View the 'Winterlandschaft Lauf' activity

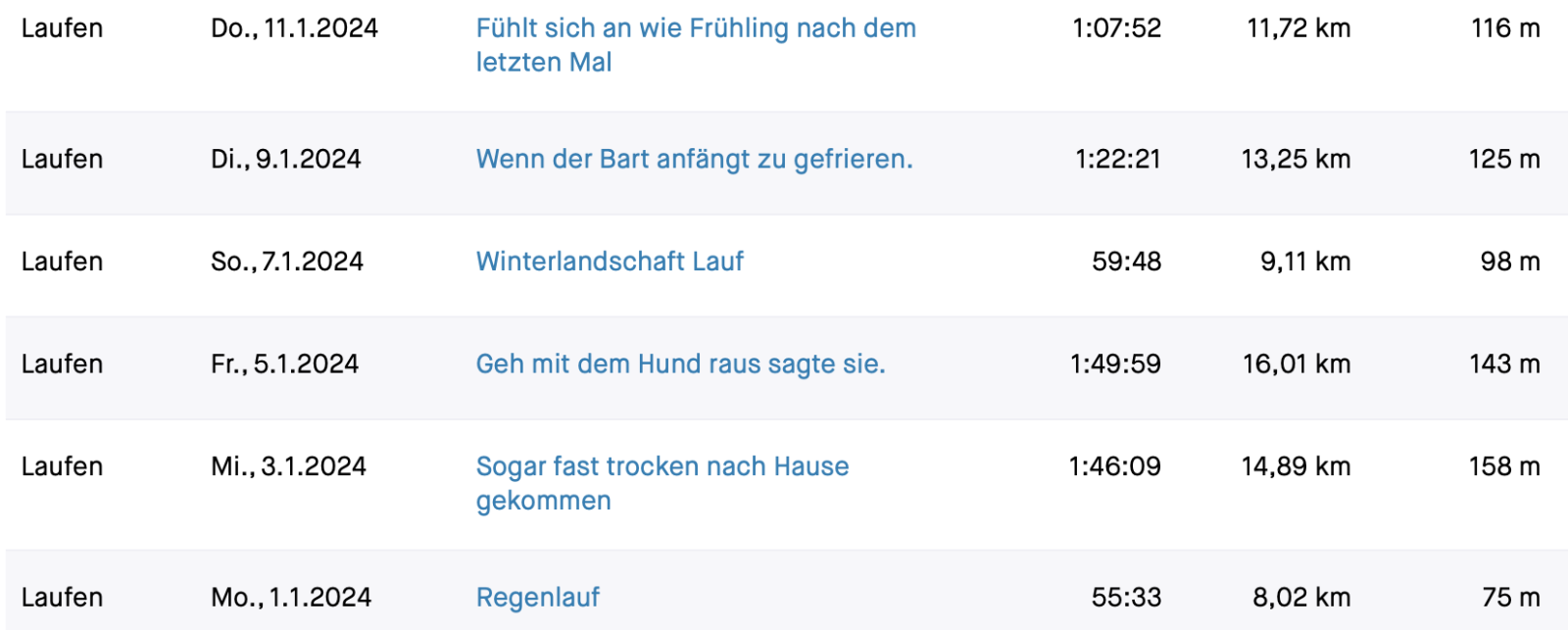point(609,262)
